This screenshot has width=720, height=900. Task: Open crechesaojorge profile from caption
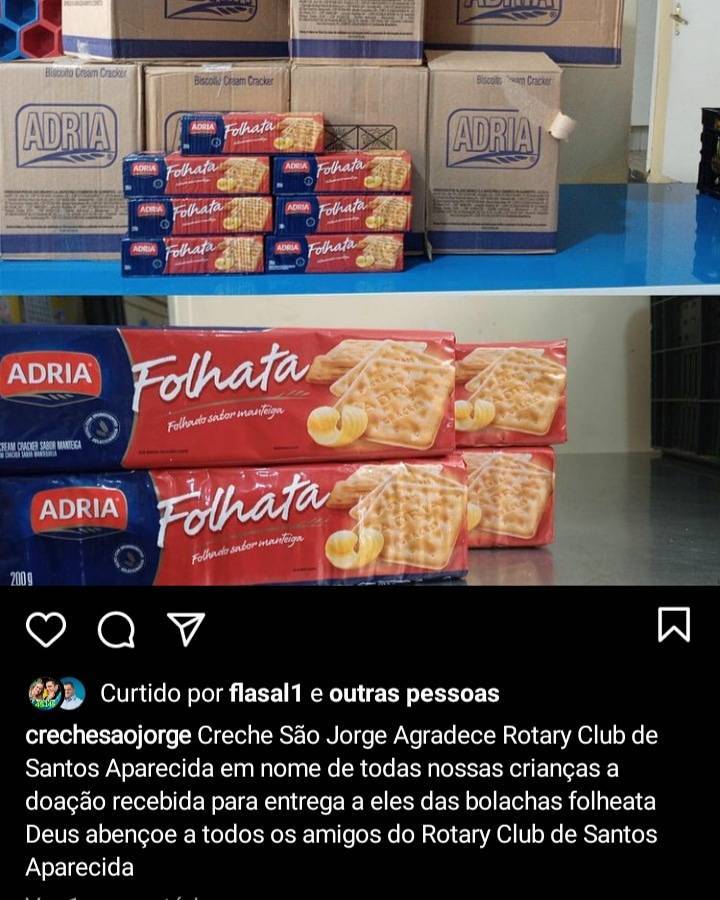[x=108, y=736]
